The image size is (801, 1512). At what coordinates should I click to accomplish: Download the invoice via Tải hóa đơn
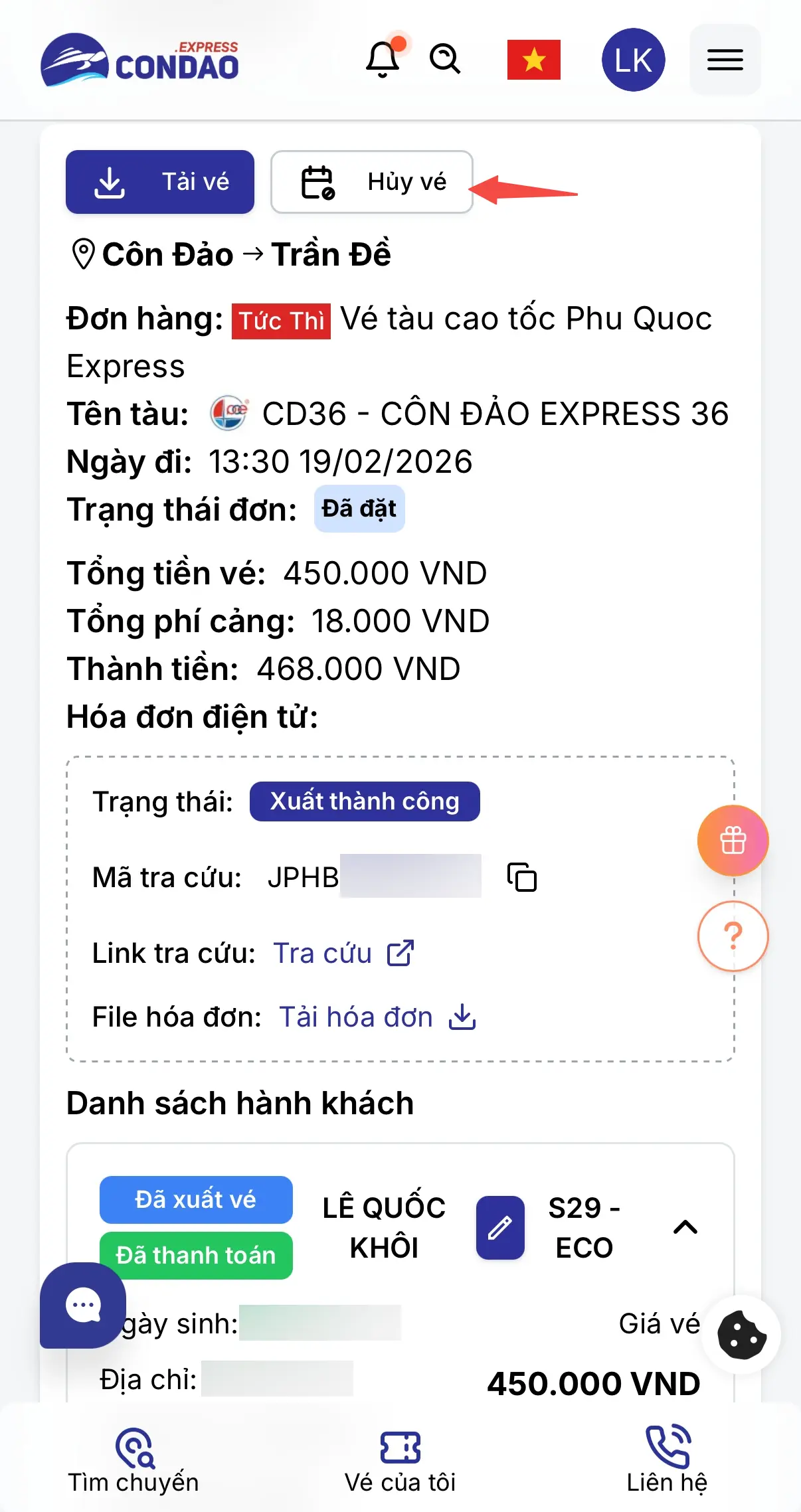click(356, 1016)
